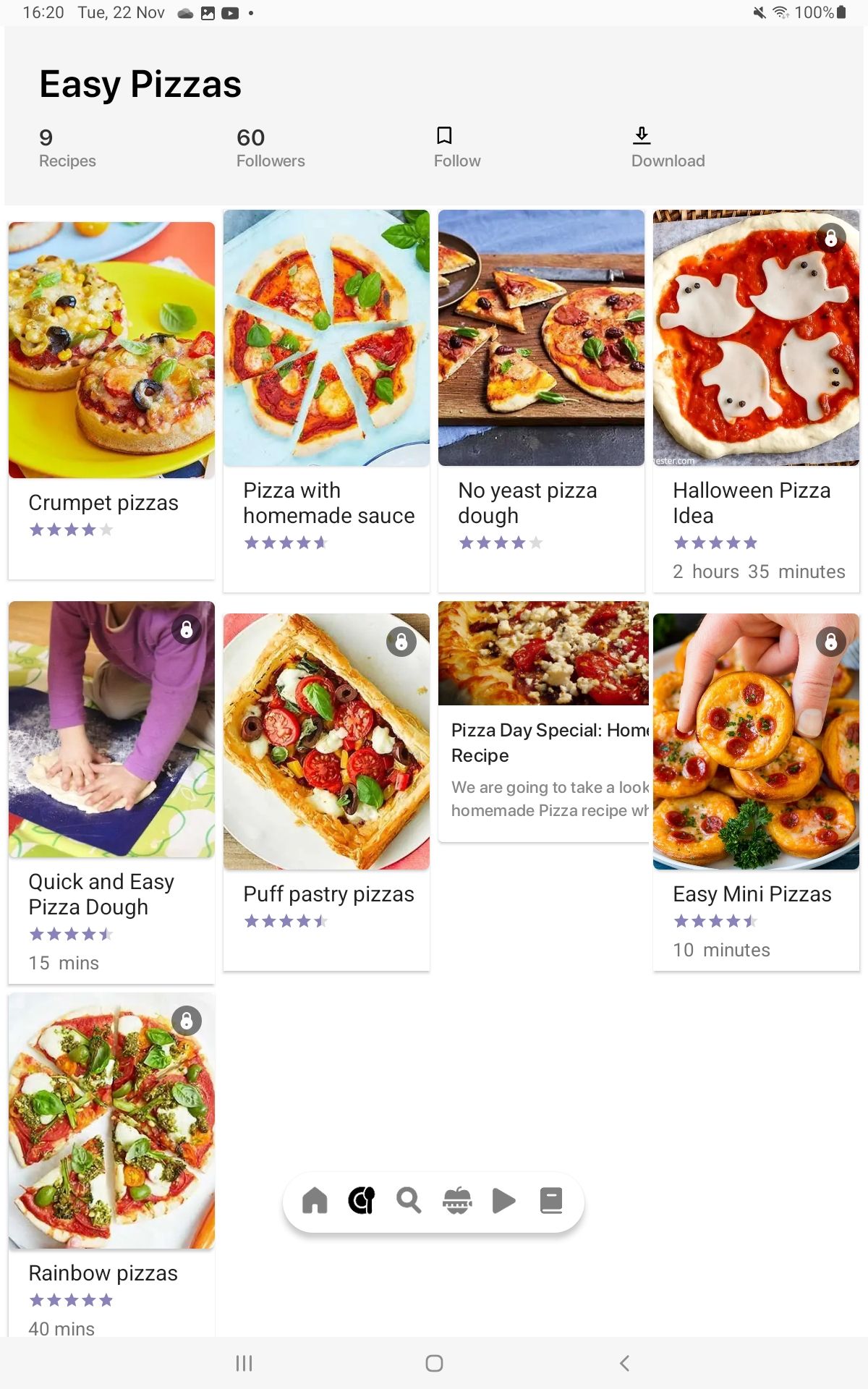
Task: Open the cookbook tab
Action: click(x=551, y=1201)
